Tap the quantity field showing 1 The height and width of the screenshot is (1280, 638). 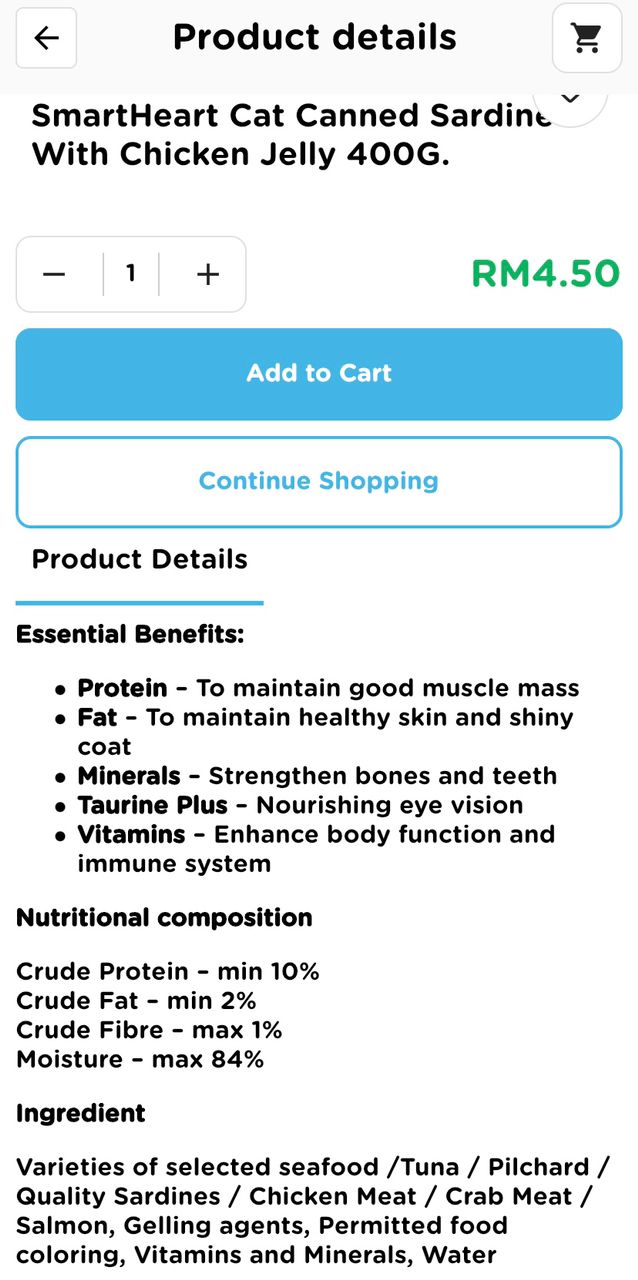[131, 273]
